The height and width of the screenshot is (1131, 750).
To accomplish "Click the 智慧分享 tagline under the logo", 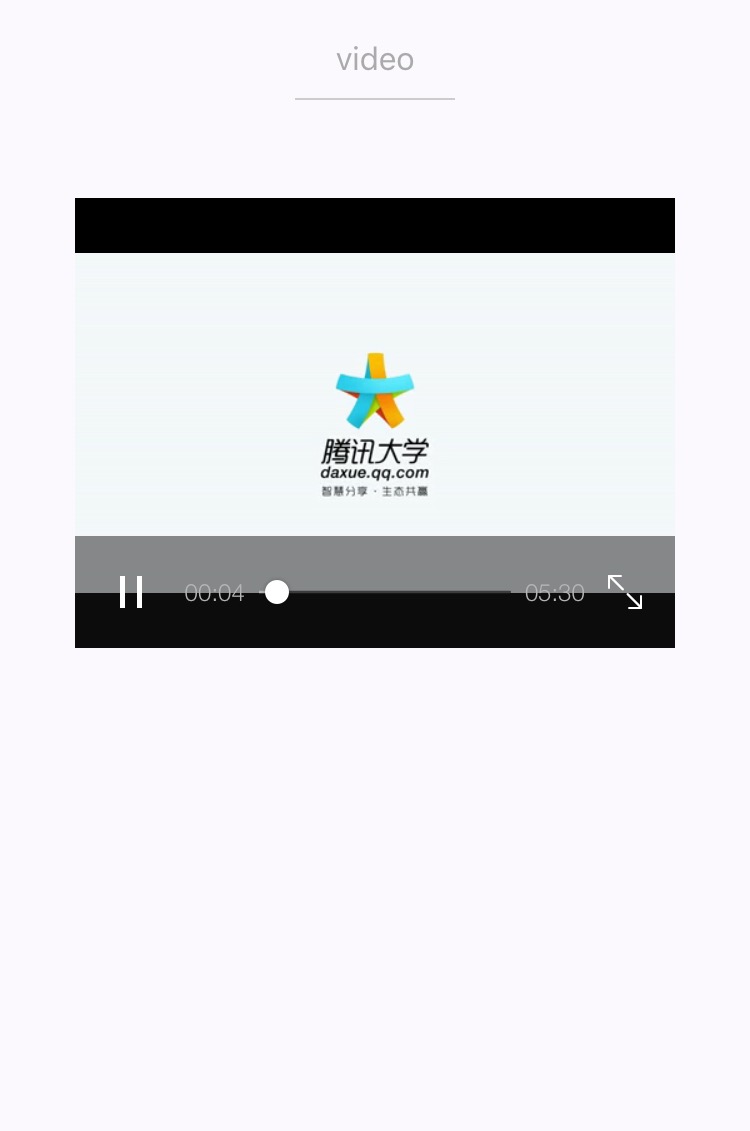I will 374,490.
